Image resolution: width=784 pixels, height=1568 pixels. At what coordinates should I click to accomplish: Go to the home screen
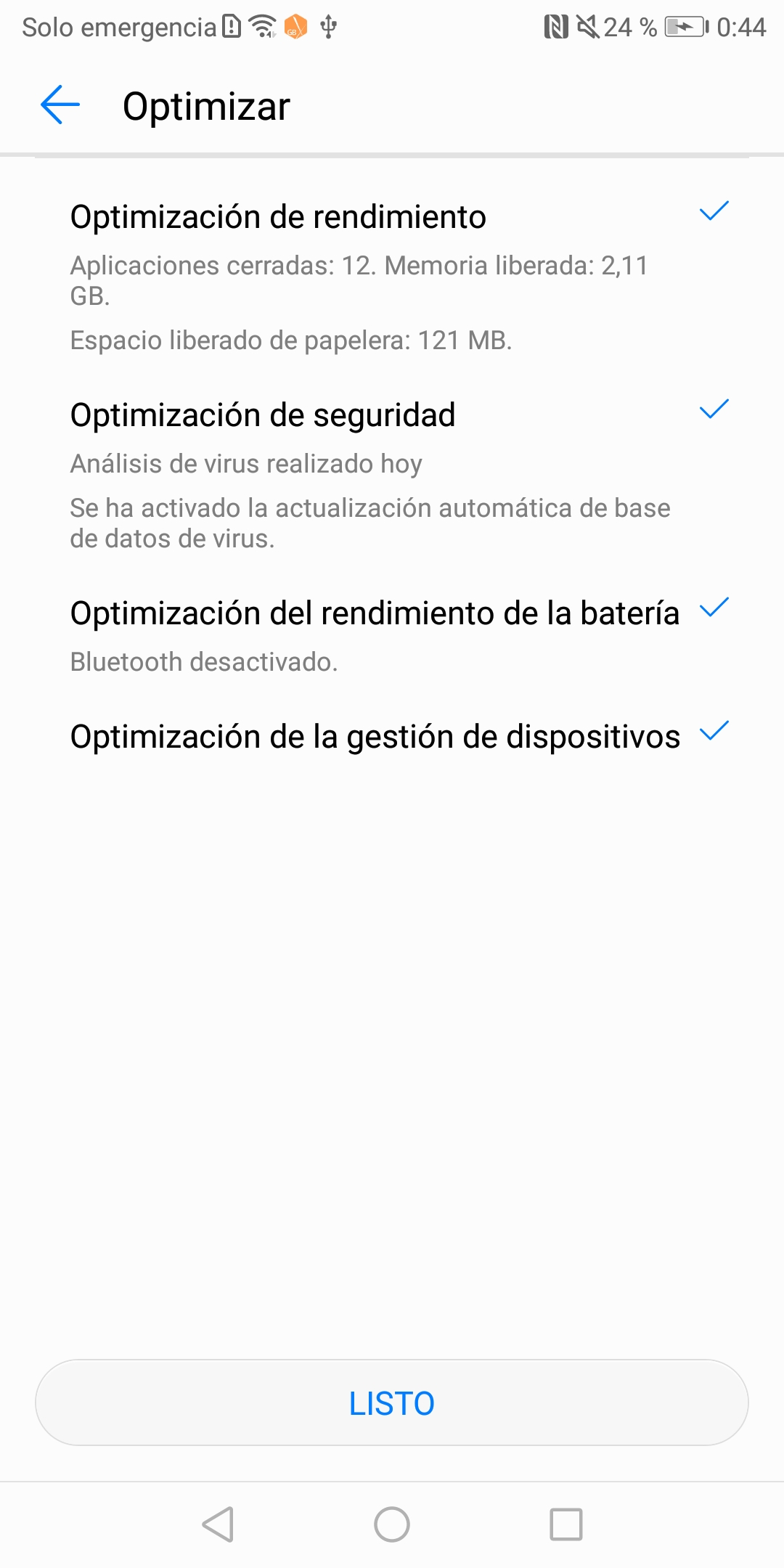392,1524
